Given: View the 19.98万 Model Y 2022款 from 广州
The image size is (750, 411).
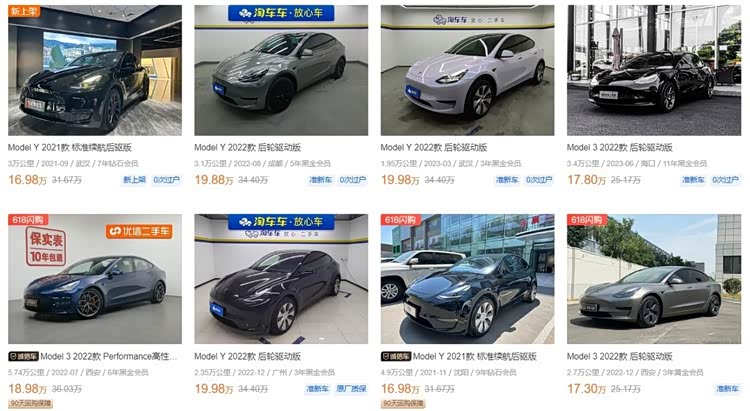Looking at the screenshot, I should click(x=280, y=280).
